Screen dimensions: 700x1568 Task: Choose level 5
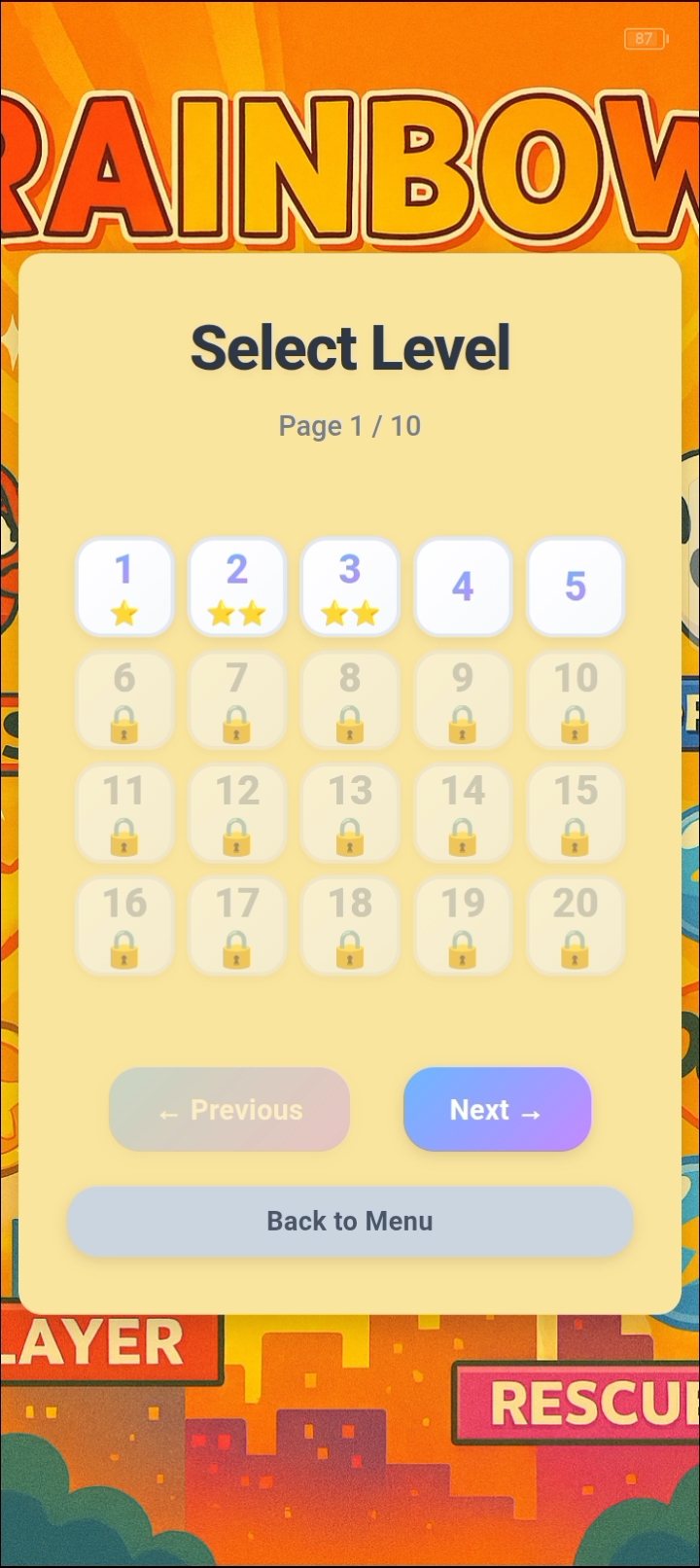click(576, 588)
